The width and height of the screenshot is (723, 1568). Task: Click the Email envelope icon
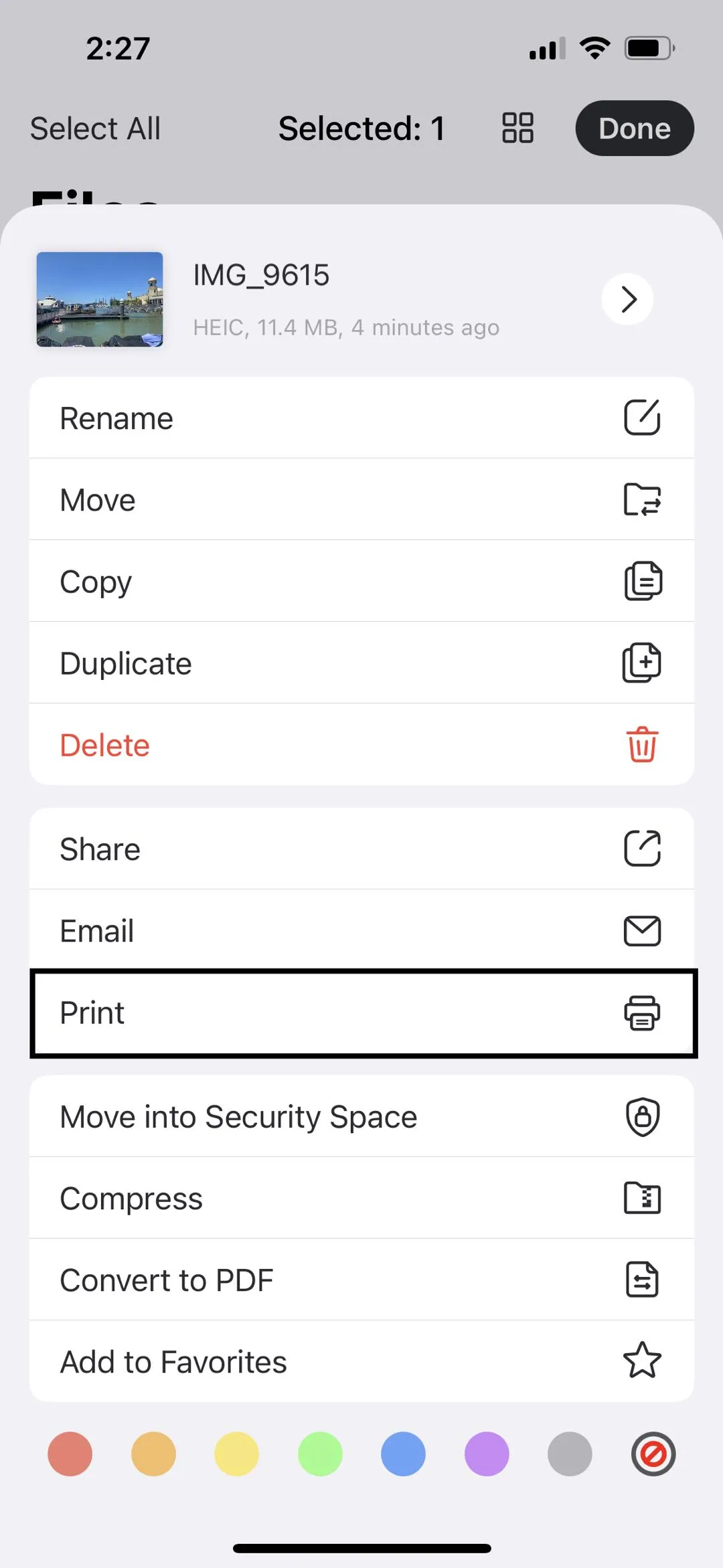tap(643, 930)
